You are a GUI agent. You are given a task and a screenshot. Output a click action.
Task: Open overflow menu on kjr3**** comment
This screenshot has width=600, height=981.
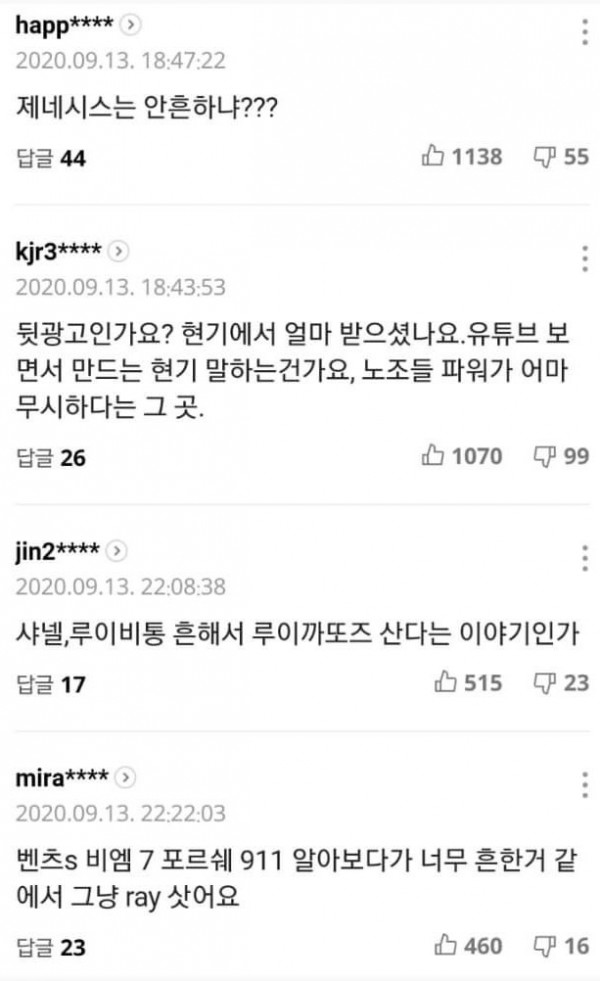pos(585,258)
